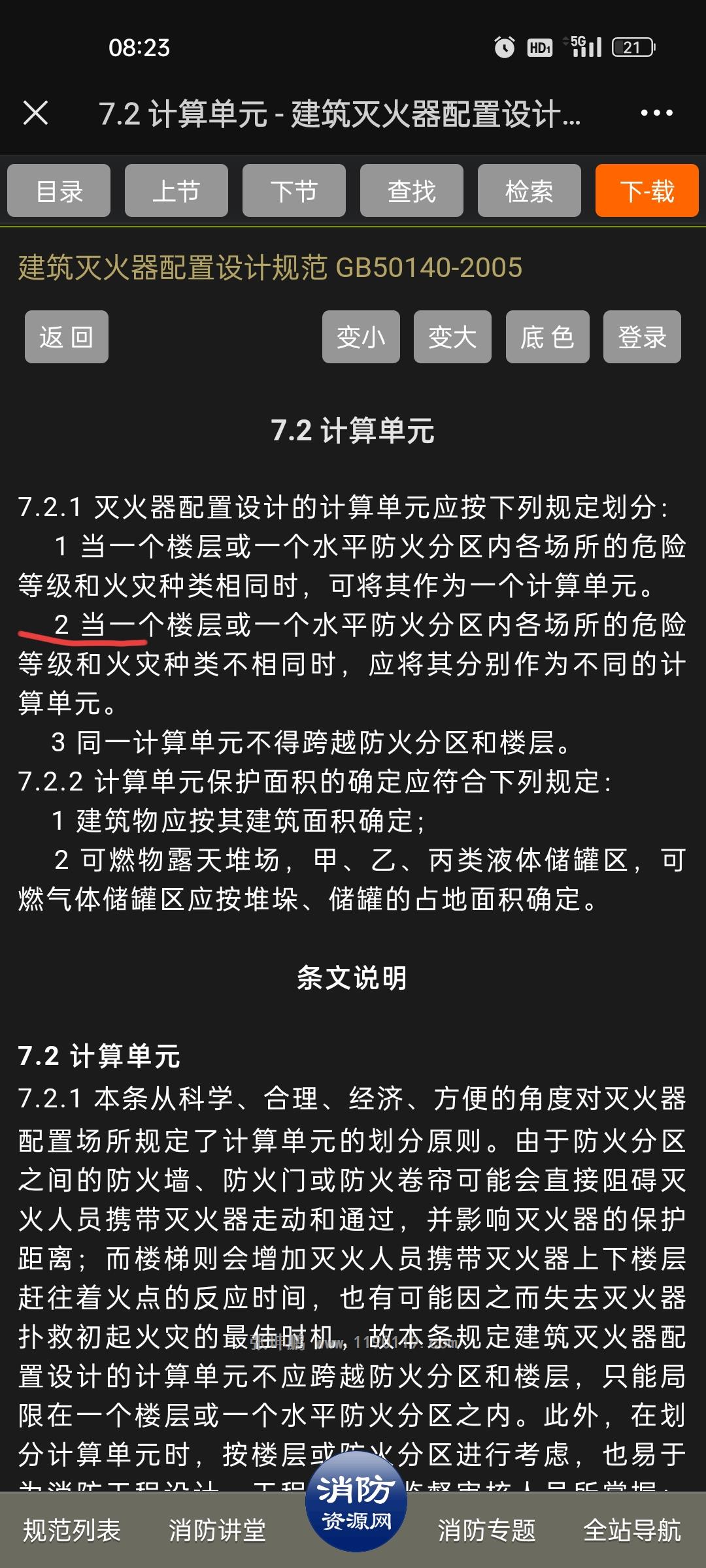Screen dimensions: 706x1568
Task: Tap the orange 下-载 download button
Action: (x=647, y=191)
